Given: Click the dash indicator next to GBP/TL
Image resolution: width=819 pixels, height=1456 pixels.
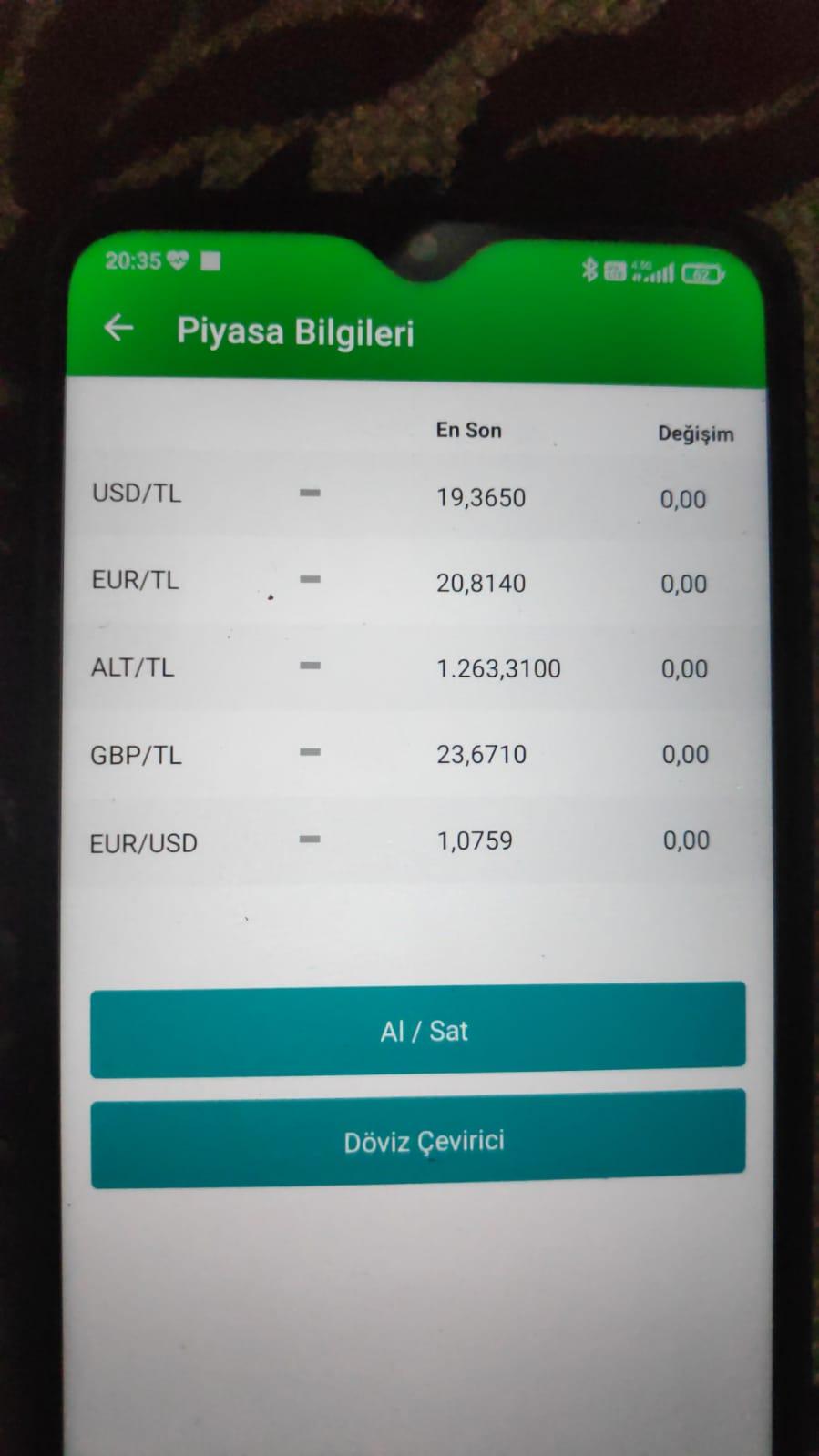Looking at the screenshot, I should (x=312, y=750).
